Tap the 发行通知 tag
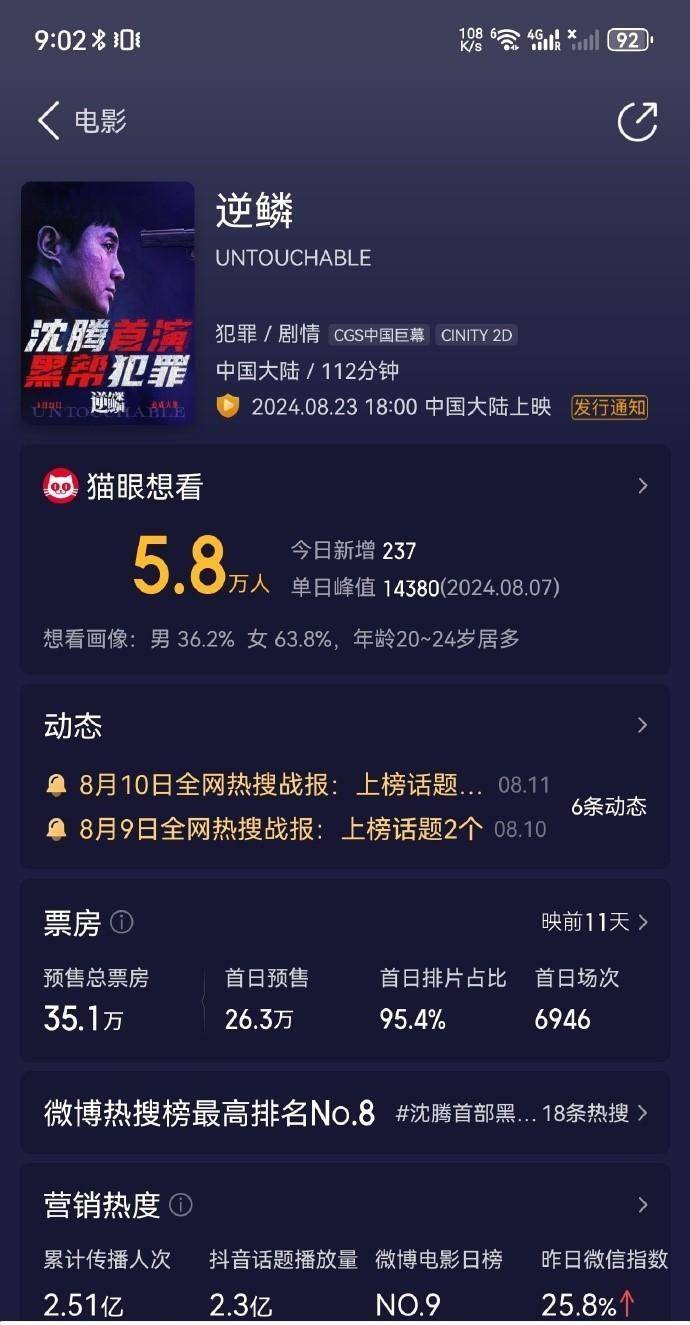690x1325 pixels. coord(609,407)
